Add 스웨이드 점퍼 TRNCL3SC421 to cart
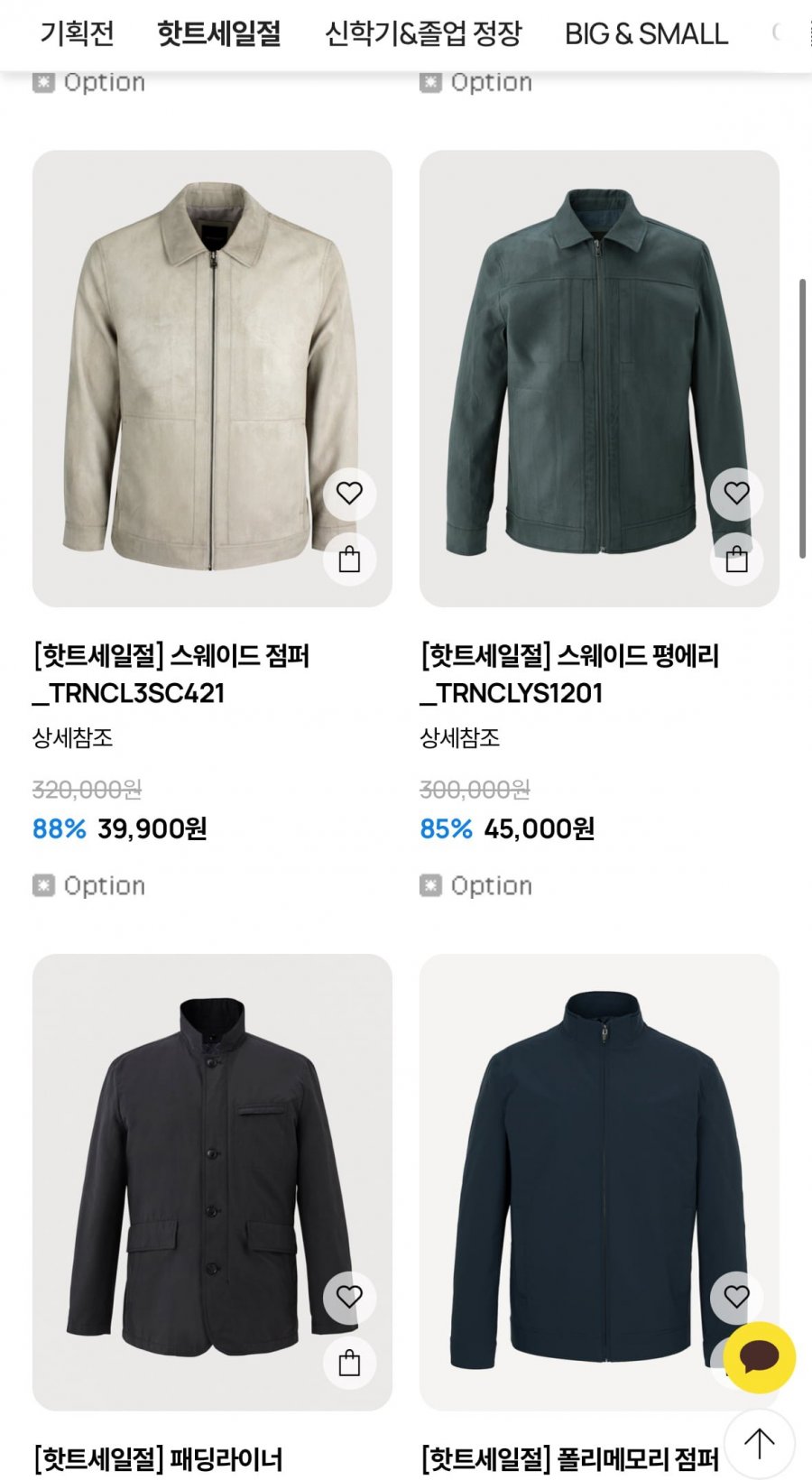This screenshot has width=812, height=1480. tap(349, 560)
